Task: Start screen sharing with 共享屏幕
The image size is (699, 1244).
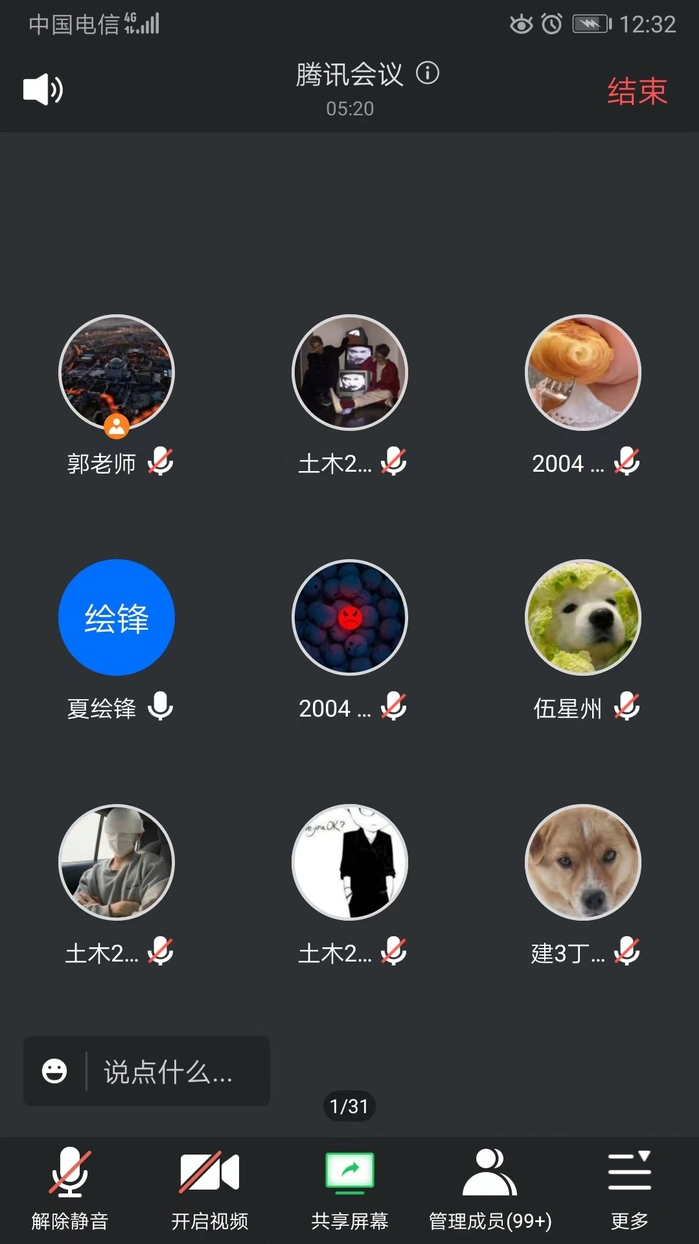Action: [x=349, y=1188]
